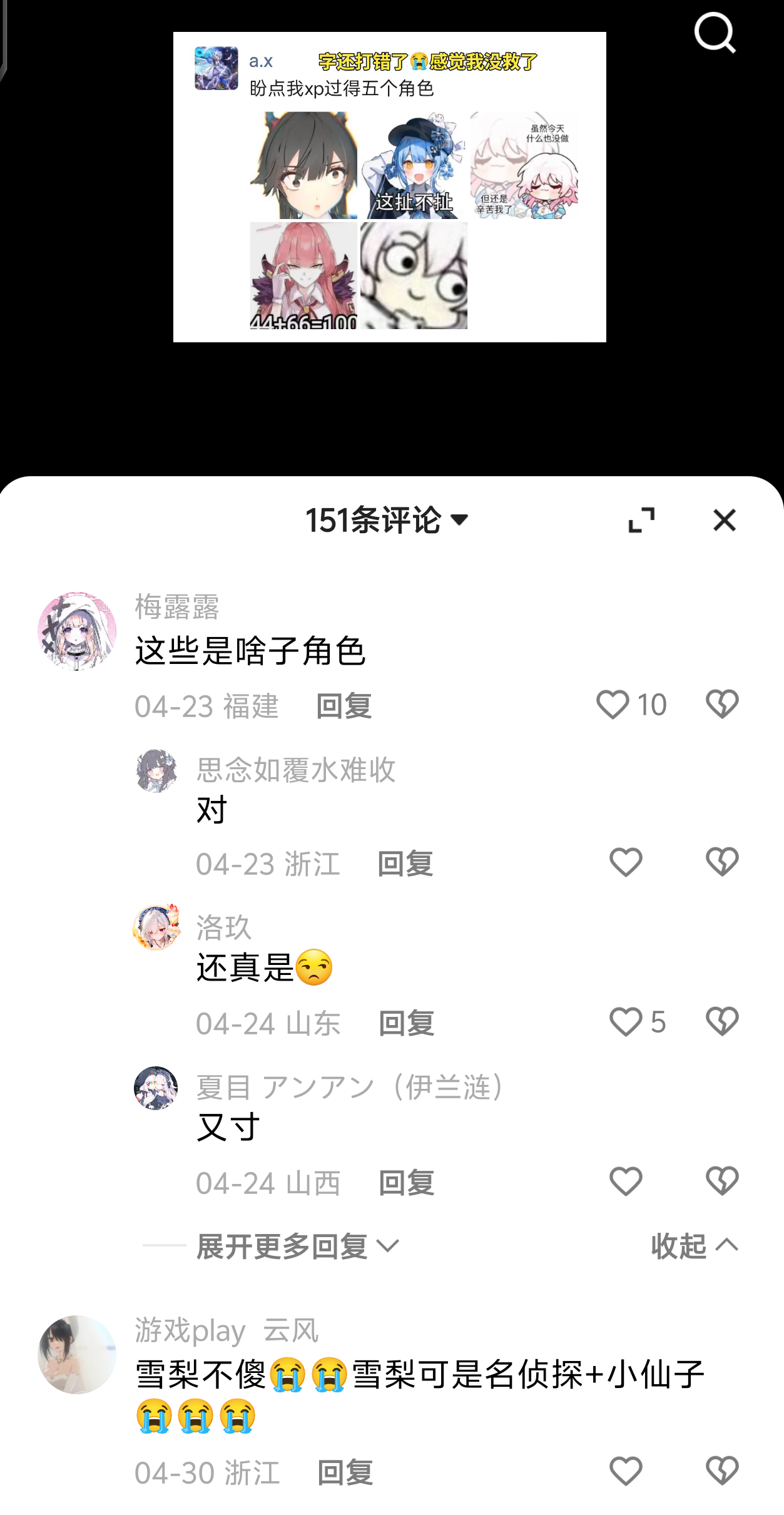Open the 151条评论 sort dropdown

387,520
